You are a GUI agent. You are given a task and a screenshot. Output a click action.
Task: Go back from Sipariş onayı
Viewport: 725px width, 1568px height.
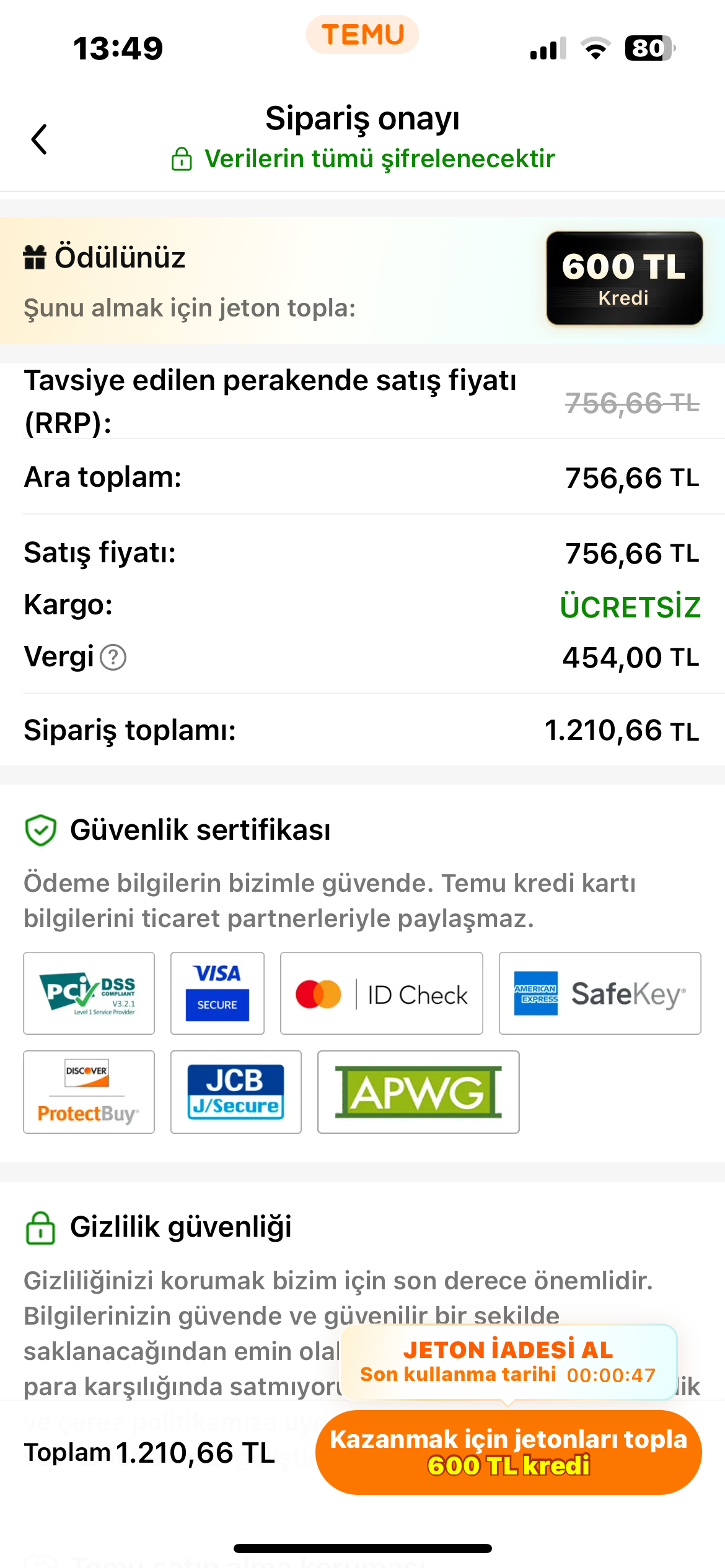click(x=39, y=139)
